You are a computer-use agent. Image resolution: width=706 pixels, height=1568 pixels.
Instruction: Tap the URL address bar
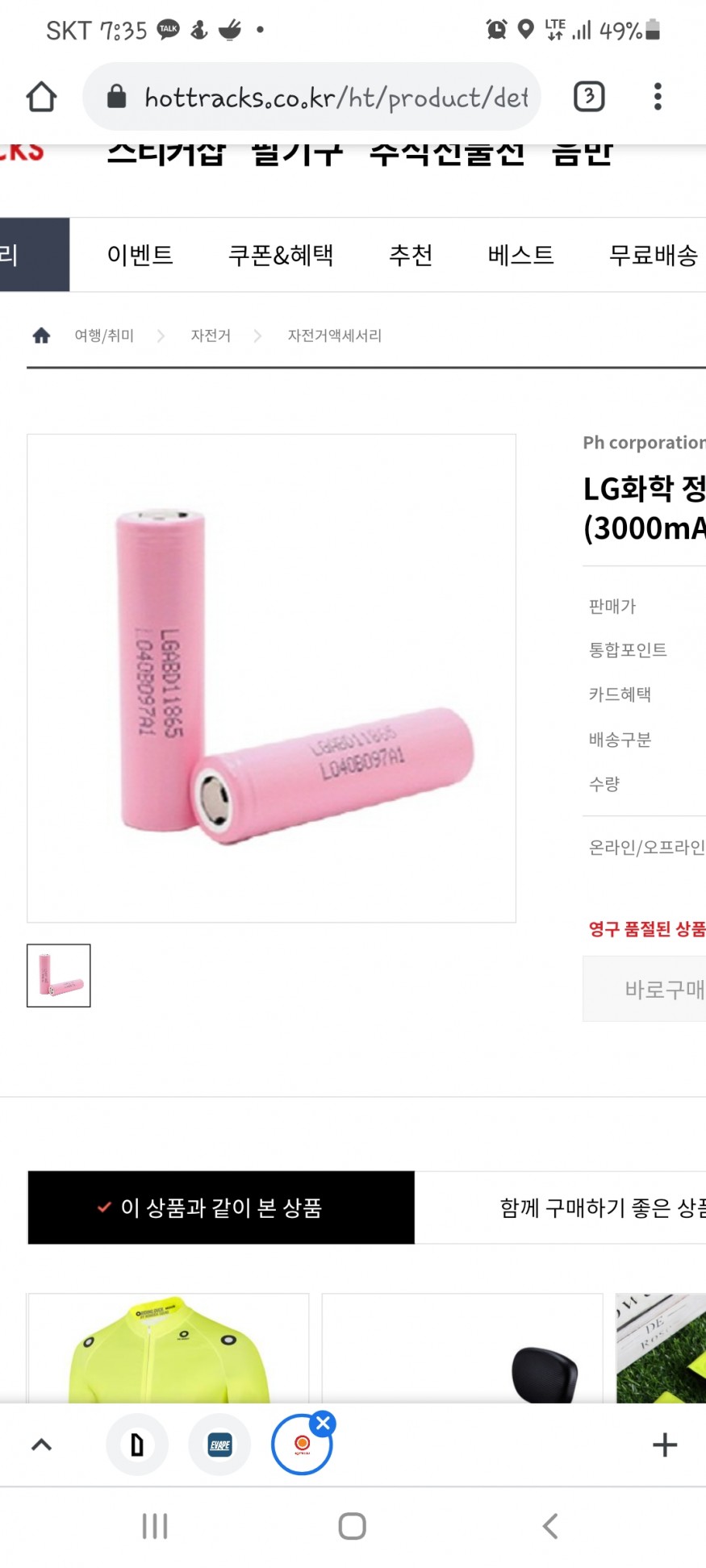323,98
